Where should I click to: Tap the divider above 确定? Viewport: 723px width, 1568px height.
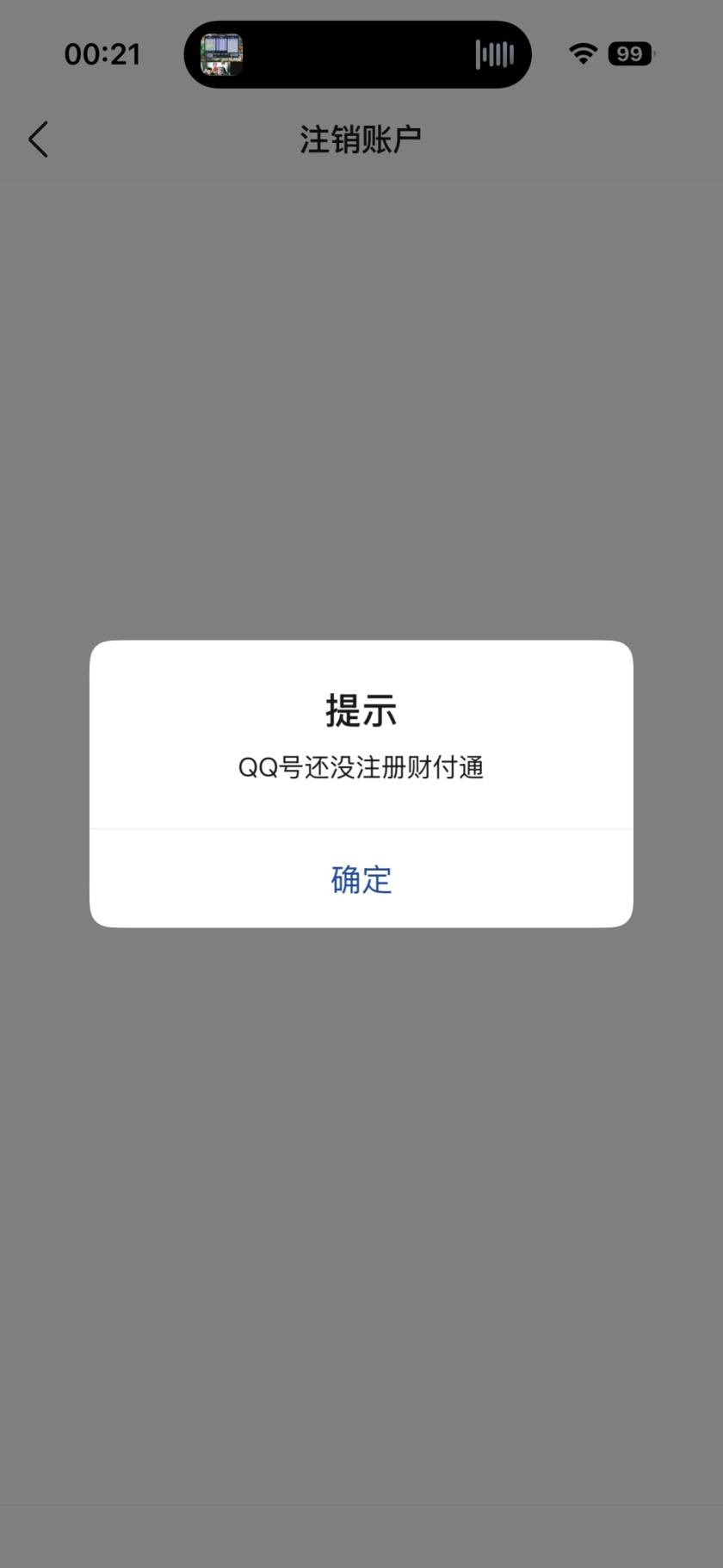point(361,828)
